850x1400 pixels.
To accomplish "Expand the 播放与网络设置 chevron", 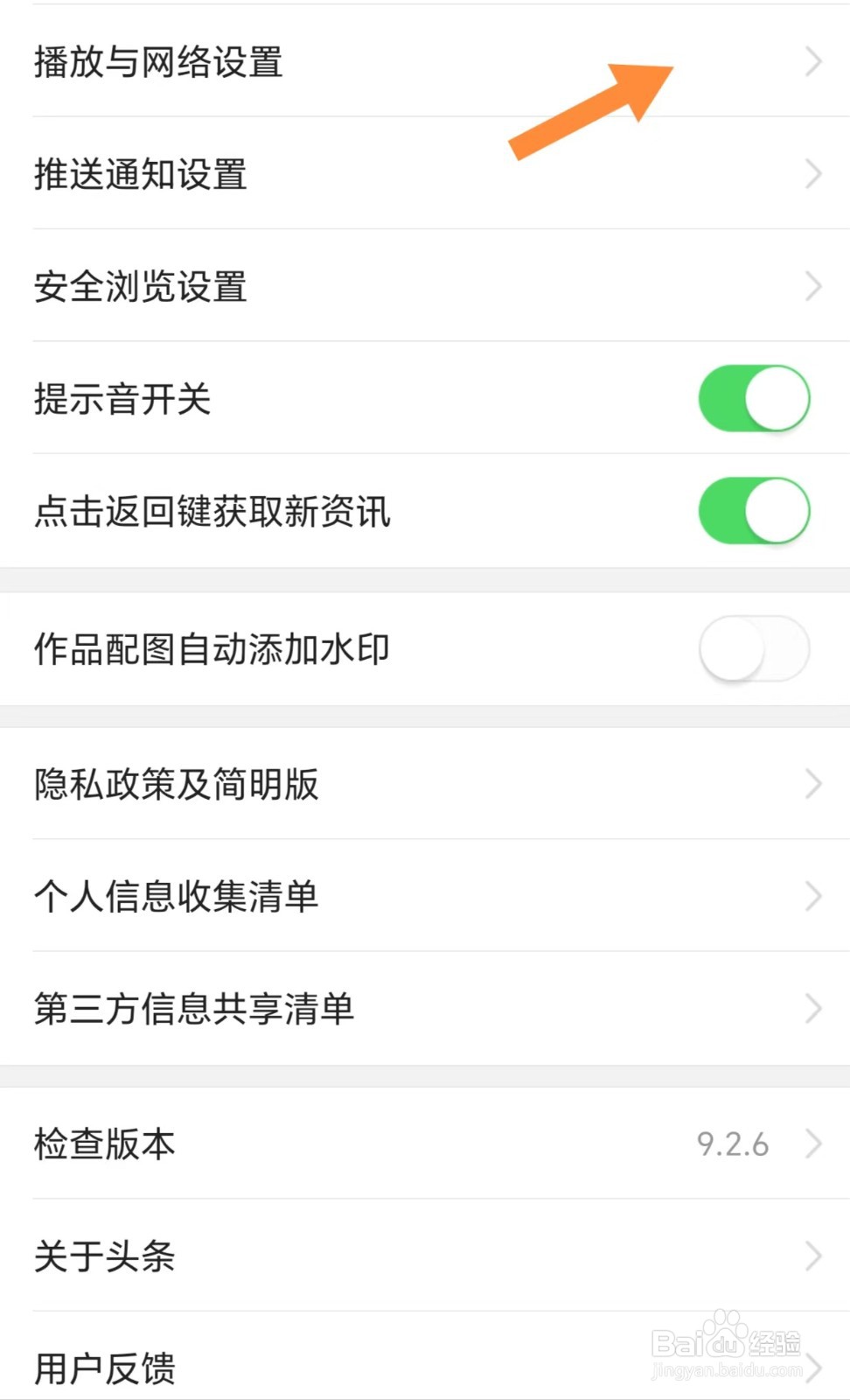I will click(813, 63).
